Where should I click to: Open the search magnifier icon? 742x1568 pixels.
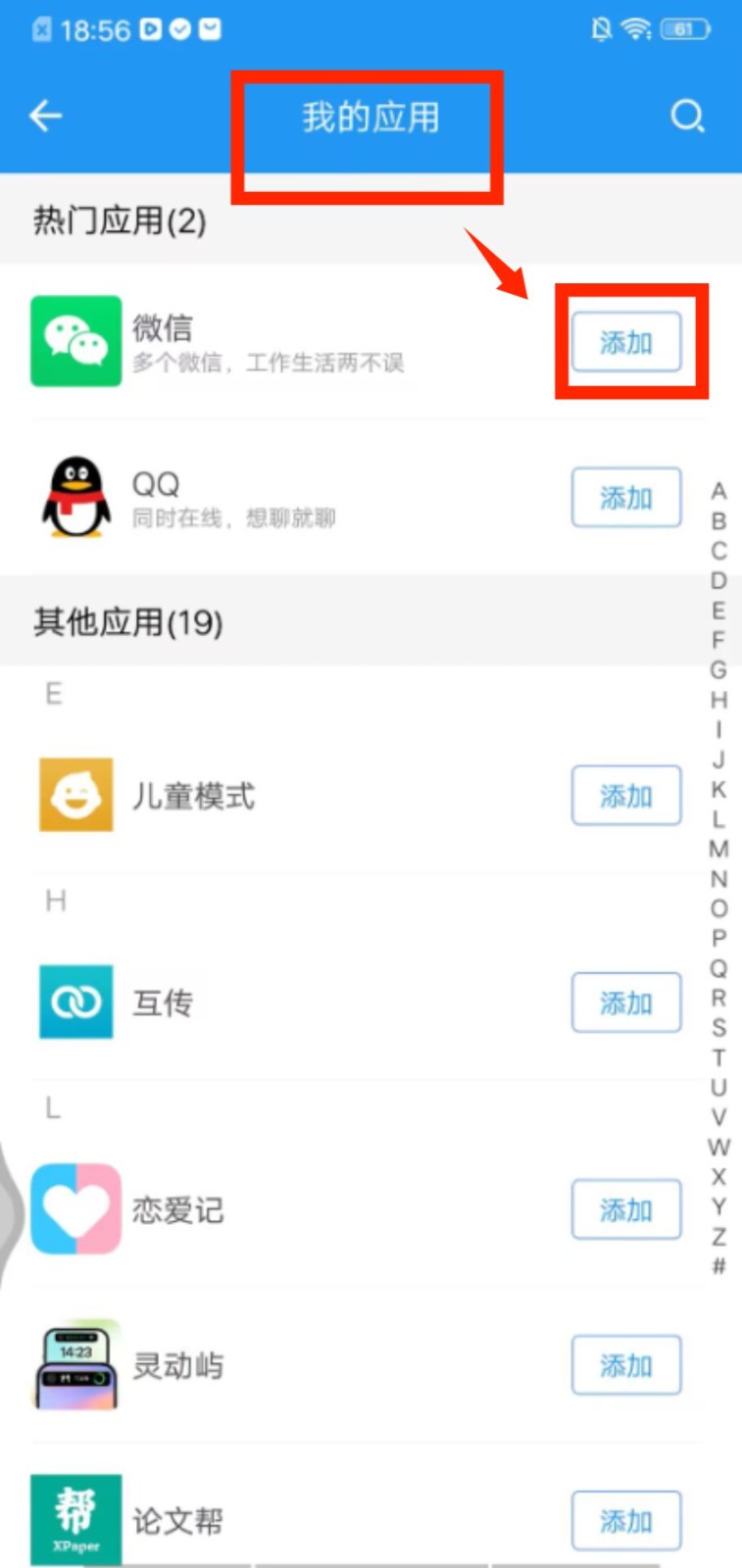click(x=687, y=117)
